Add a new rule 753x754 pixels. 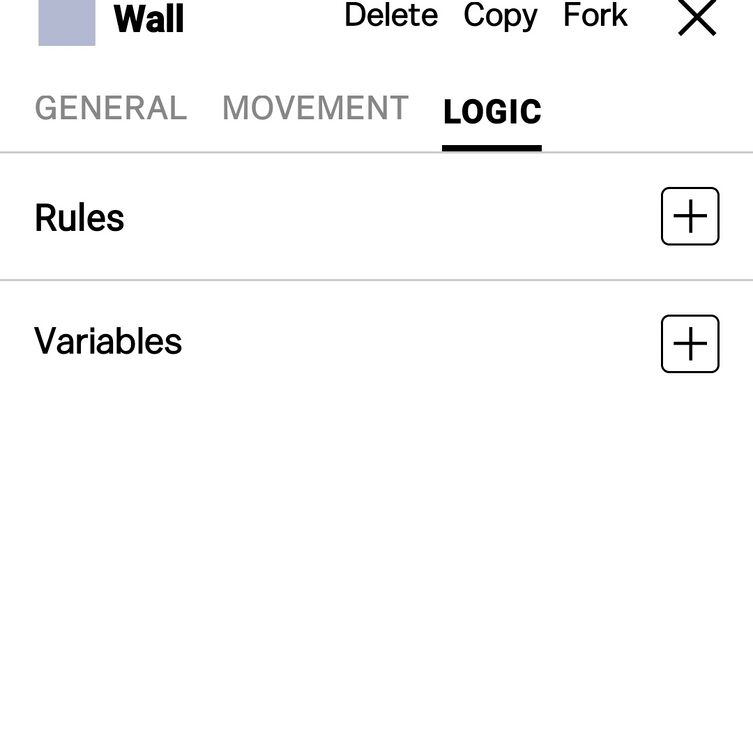coord(690,216)
